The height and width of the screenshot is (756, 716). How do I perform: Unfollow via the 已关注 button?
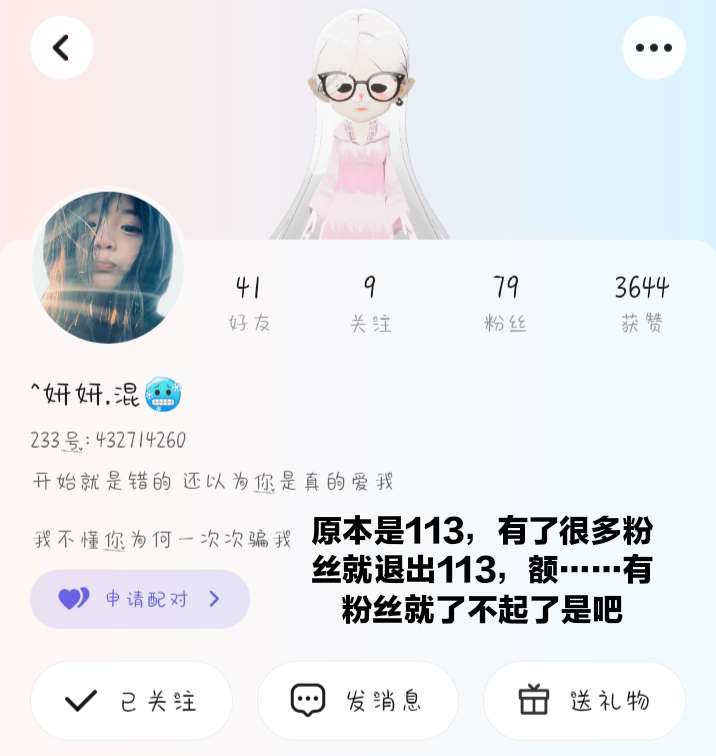pyautogui.click(x=131, y=701)
